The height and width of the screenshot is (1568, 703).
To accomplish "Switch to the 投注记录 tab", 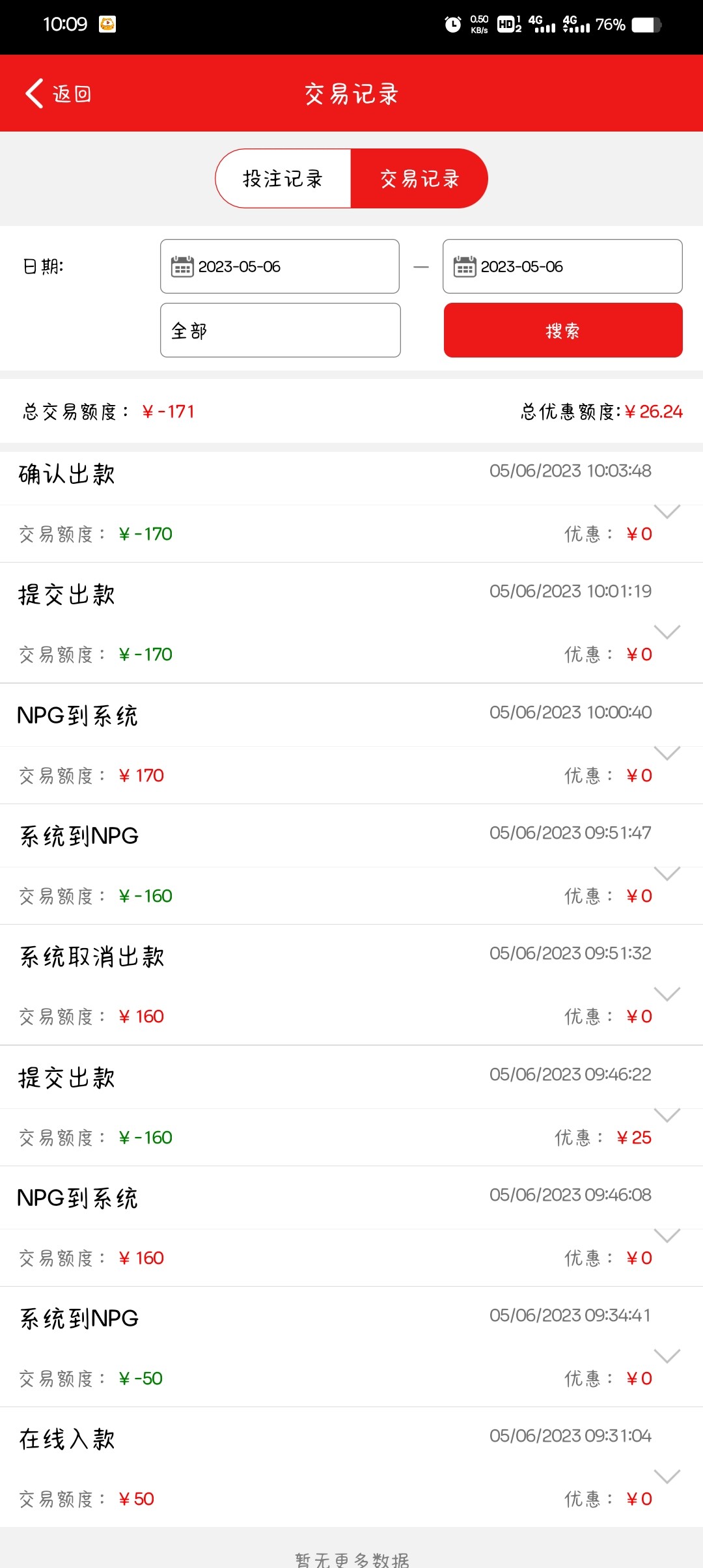I will pos(283,178).
